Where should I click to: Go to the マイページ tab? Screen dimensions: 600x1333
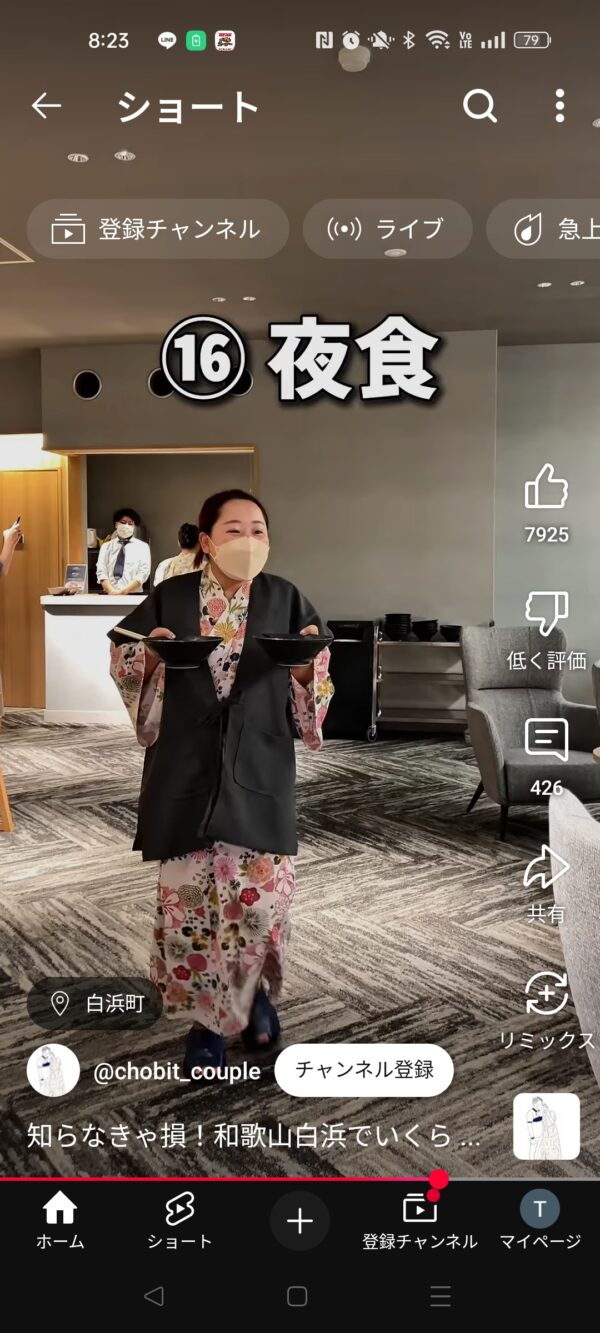540,1221
